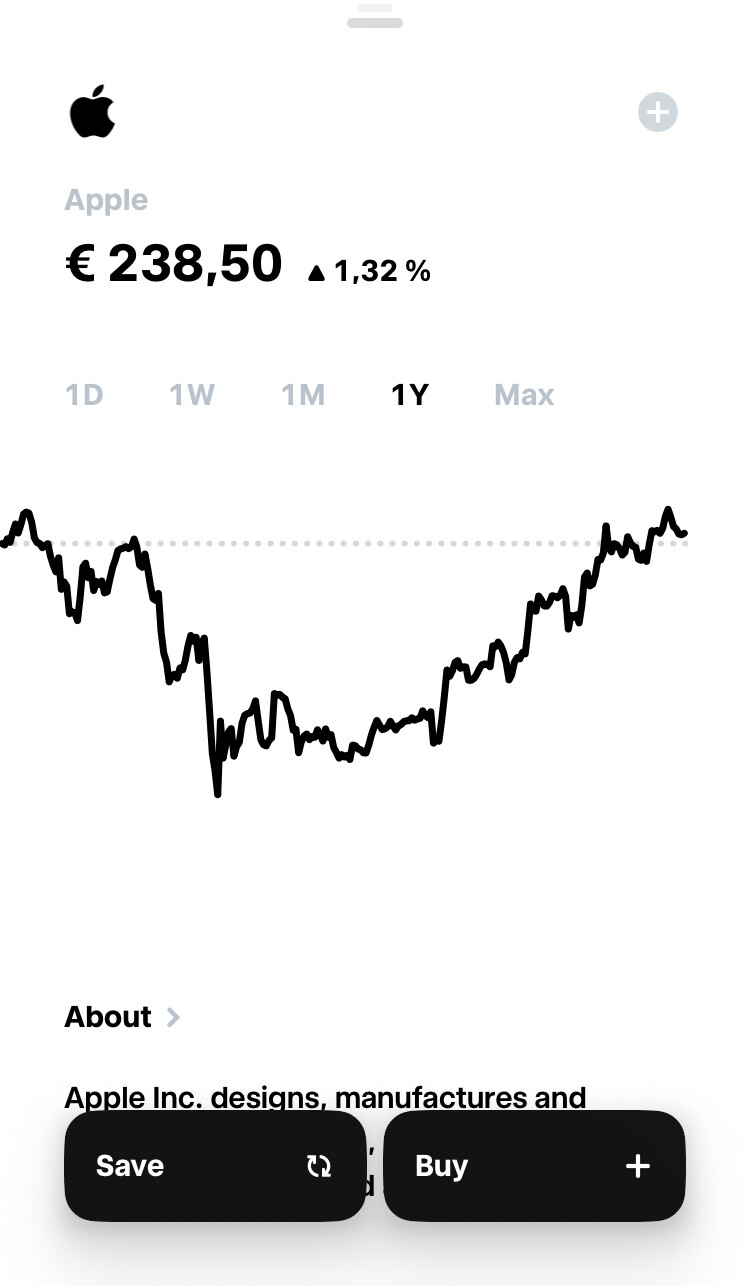Screen dimensions: 750x1286
Task: Set up a savings plan with Save
Action: click(x=214, y=1166)
